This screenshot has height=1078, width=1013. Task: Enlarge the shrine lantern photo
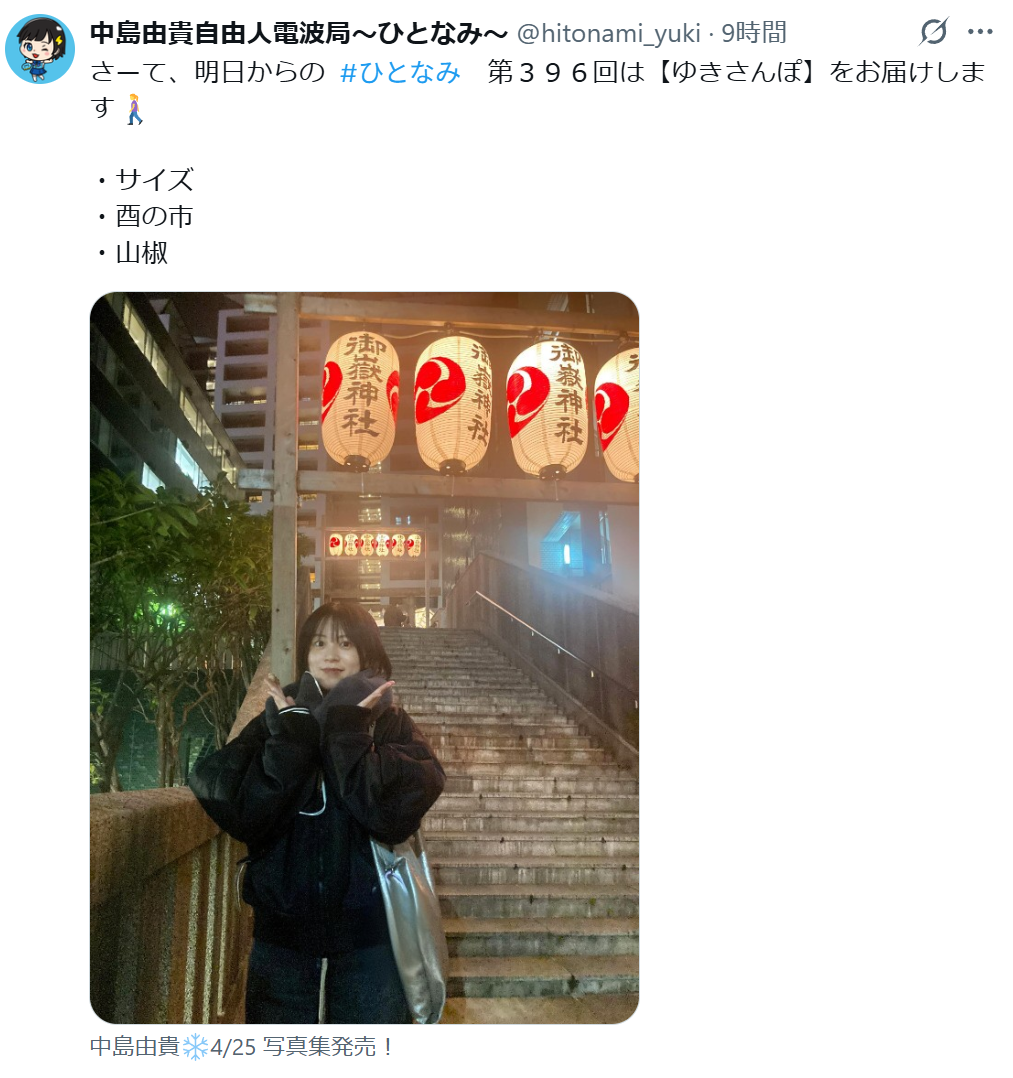pos(364,657)
